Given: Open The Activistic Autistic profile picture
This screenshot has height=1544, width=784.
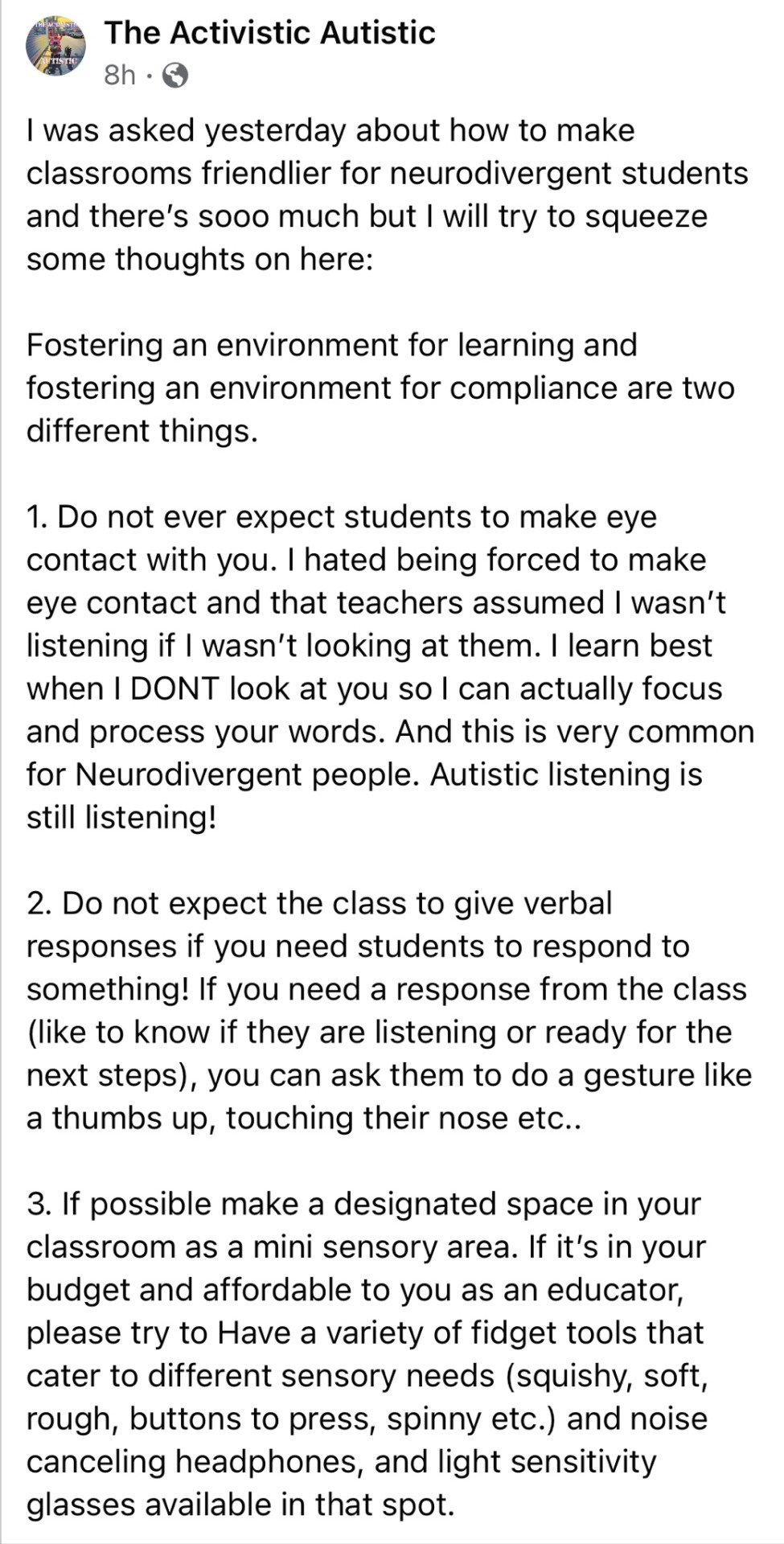Looking at the screenshot, I should [55, 49].
